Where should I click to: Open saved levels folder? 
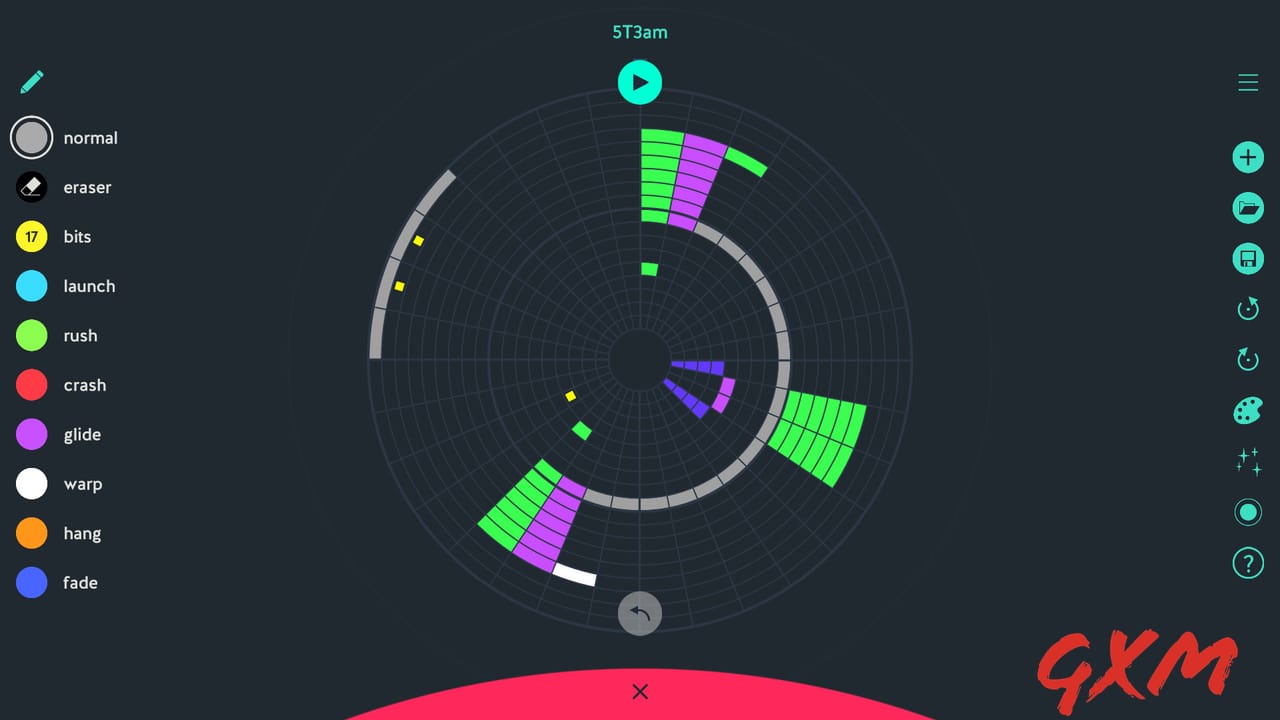[1248, 208]
